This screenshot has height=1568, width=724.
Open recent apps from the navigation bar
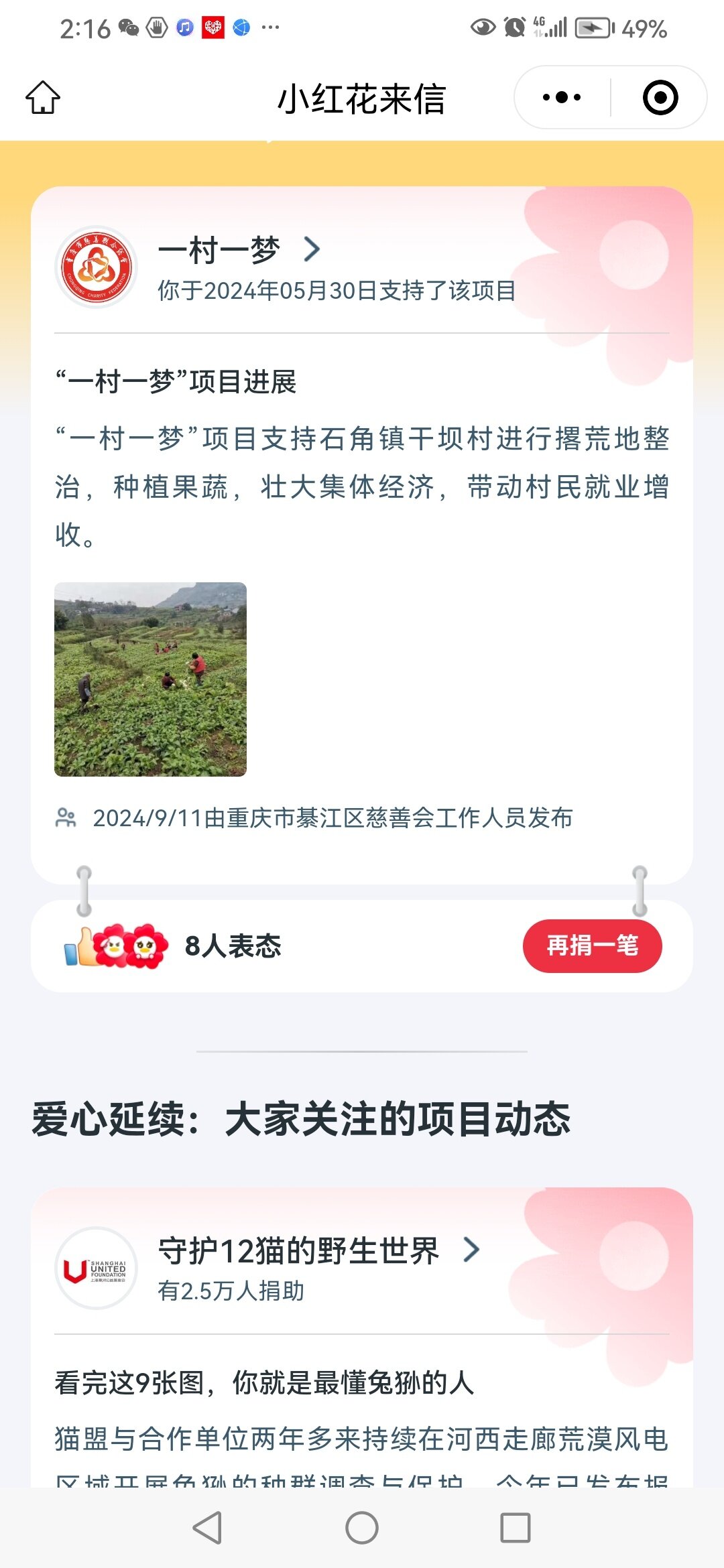click(515, 1528)
